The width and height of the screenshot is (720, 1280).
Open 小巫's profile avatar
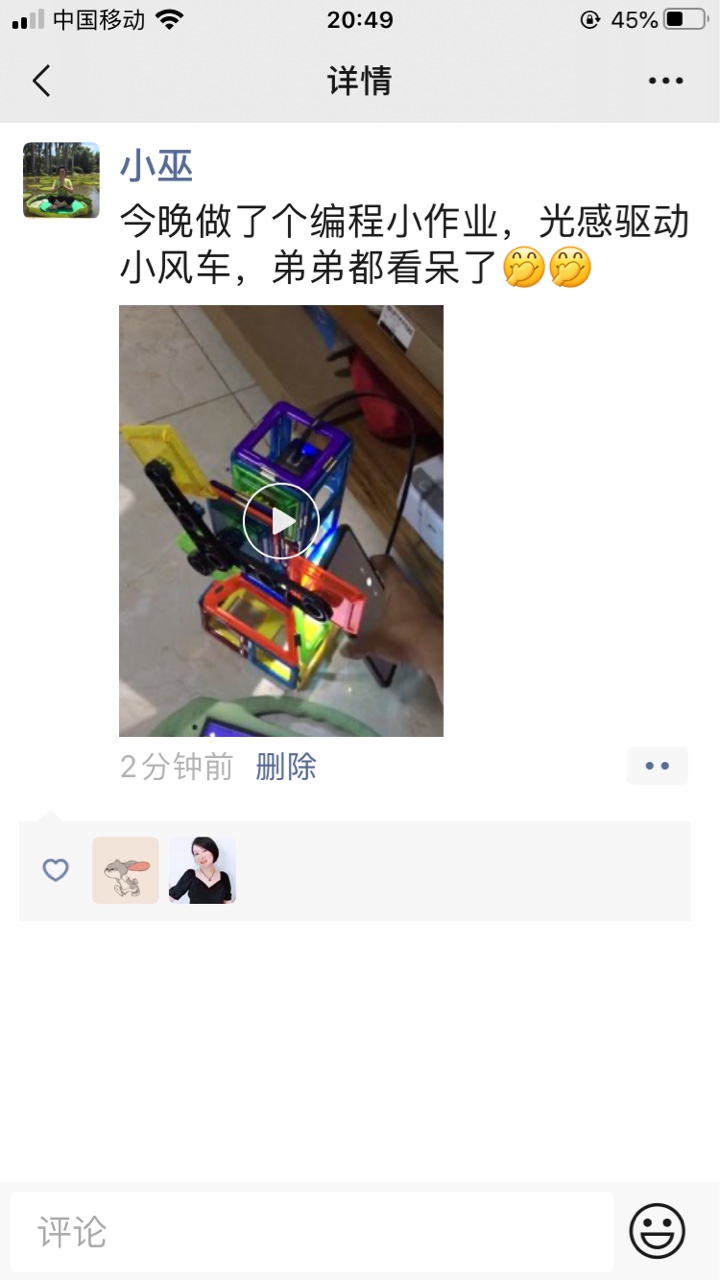[x=61, y=180]
